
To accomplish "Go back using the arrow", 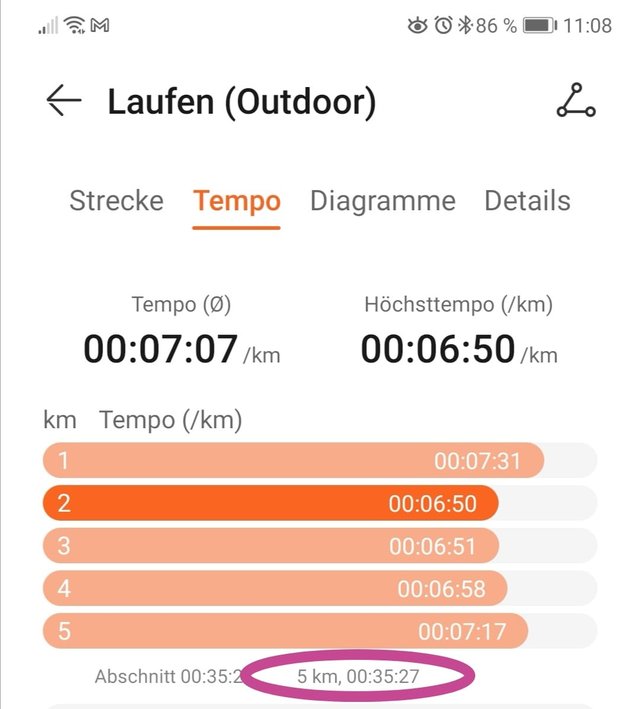I will [x=63, y=102].
